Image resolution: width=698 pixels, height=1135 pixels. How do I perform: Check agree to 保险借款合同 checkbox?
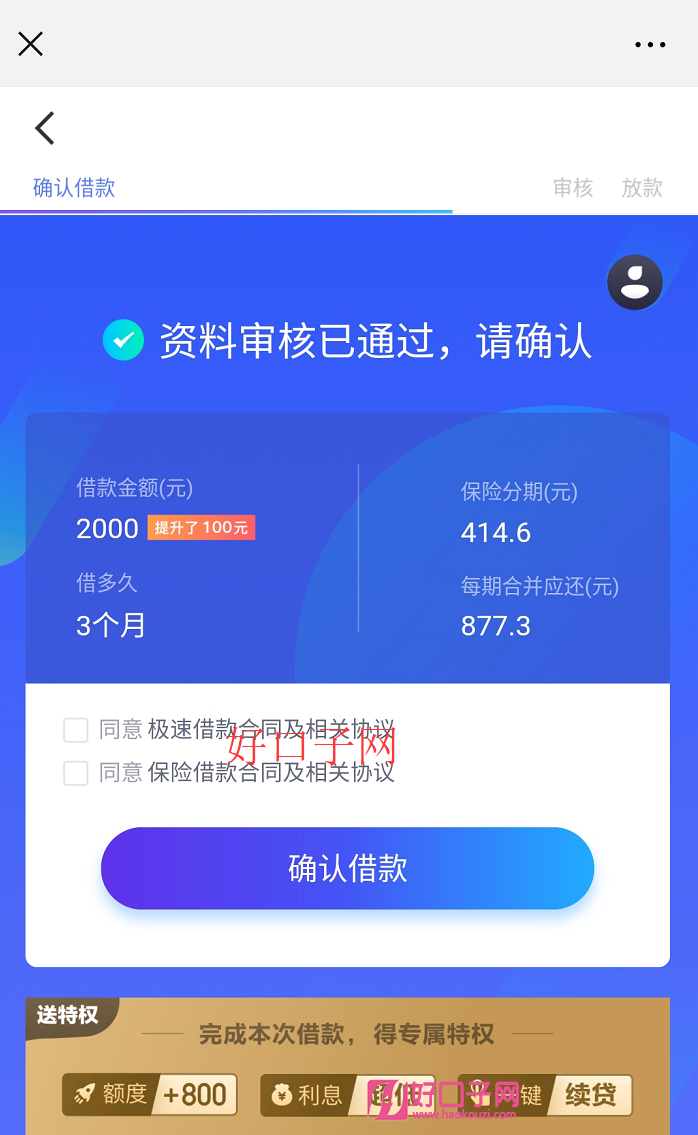click(x=75, y=773)
